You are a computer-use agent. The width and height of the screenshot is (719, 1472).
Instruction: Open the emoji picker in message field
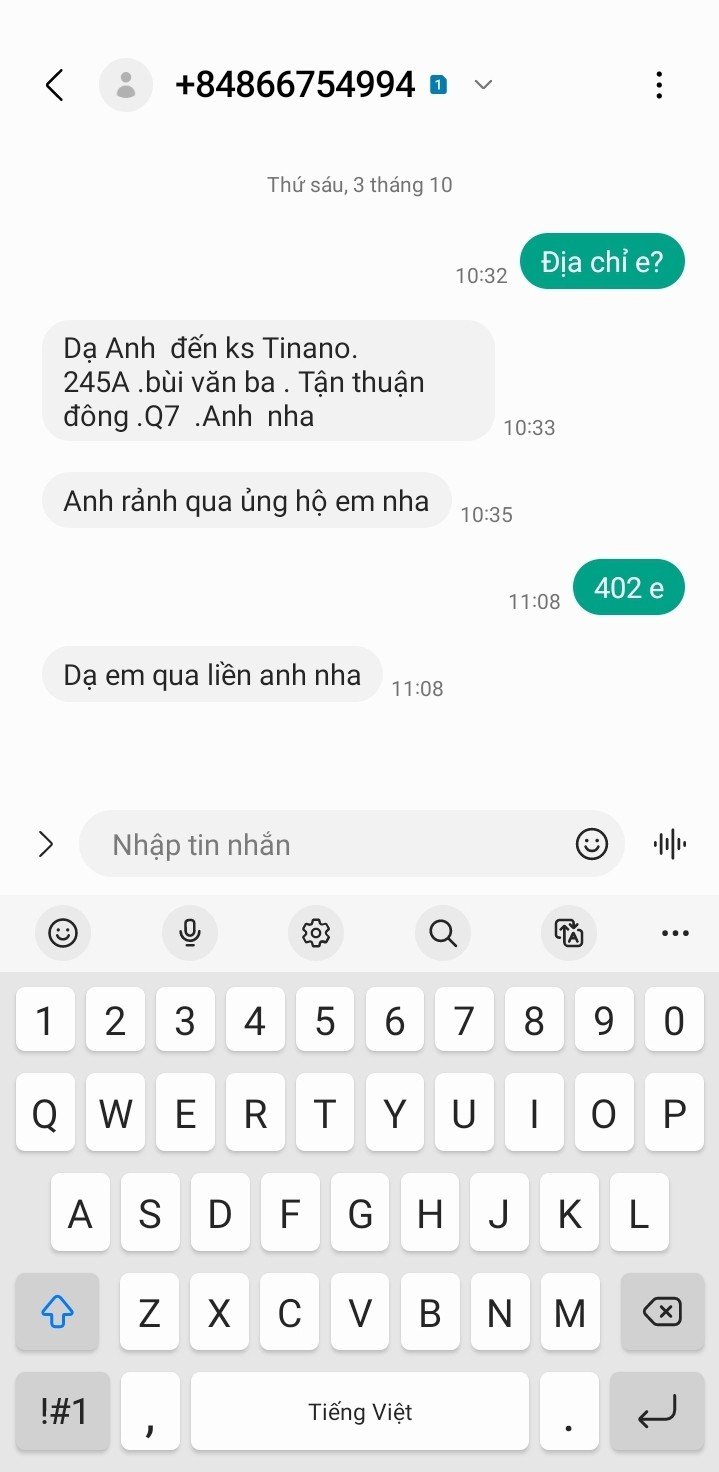click(592, 845)
